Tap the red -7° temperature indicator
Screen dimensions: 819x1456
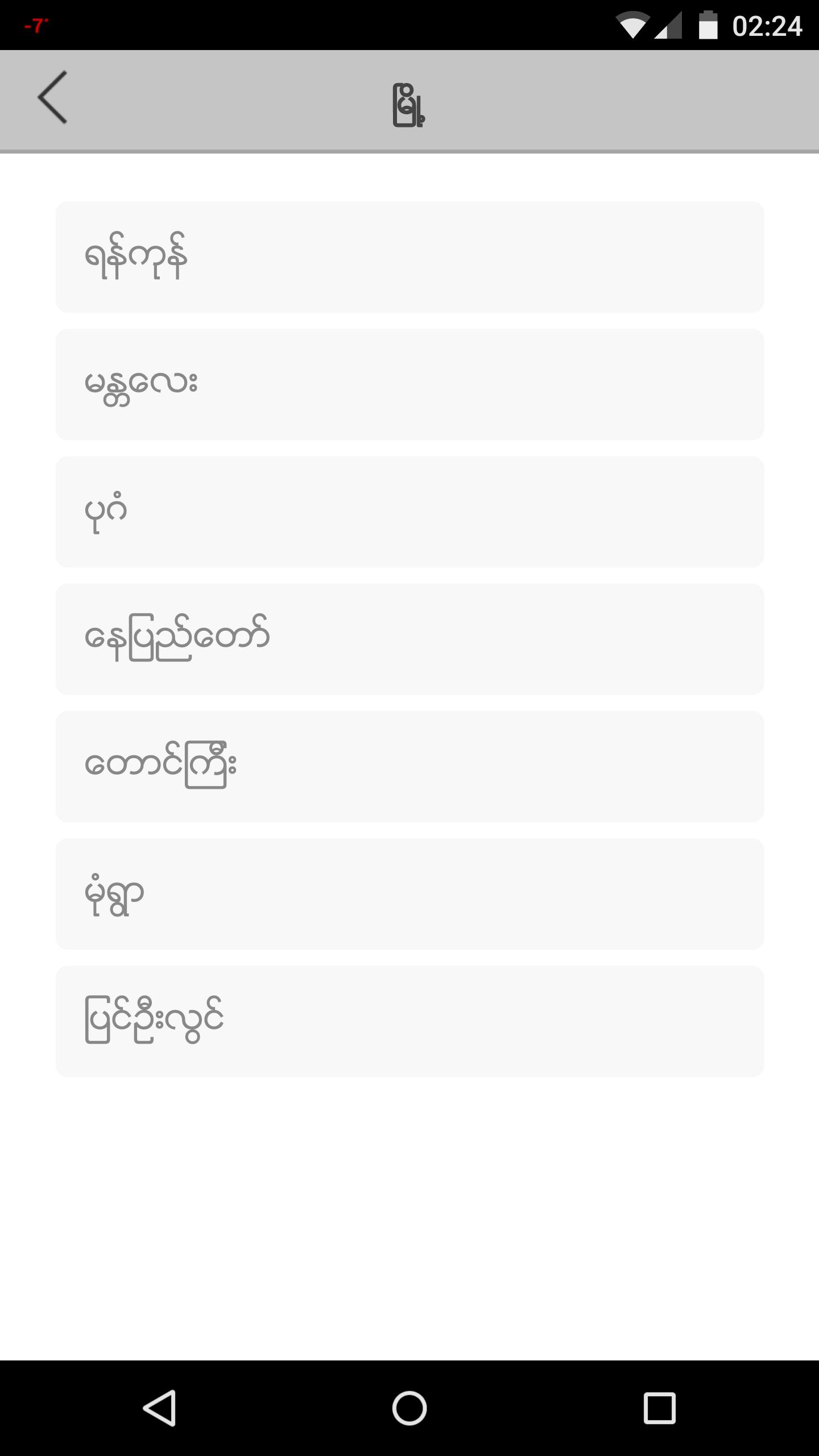[35, 24]
